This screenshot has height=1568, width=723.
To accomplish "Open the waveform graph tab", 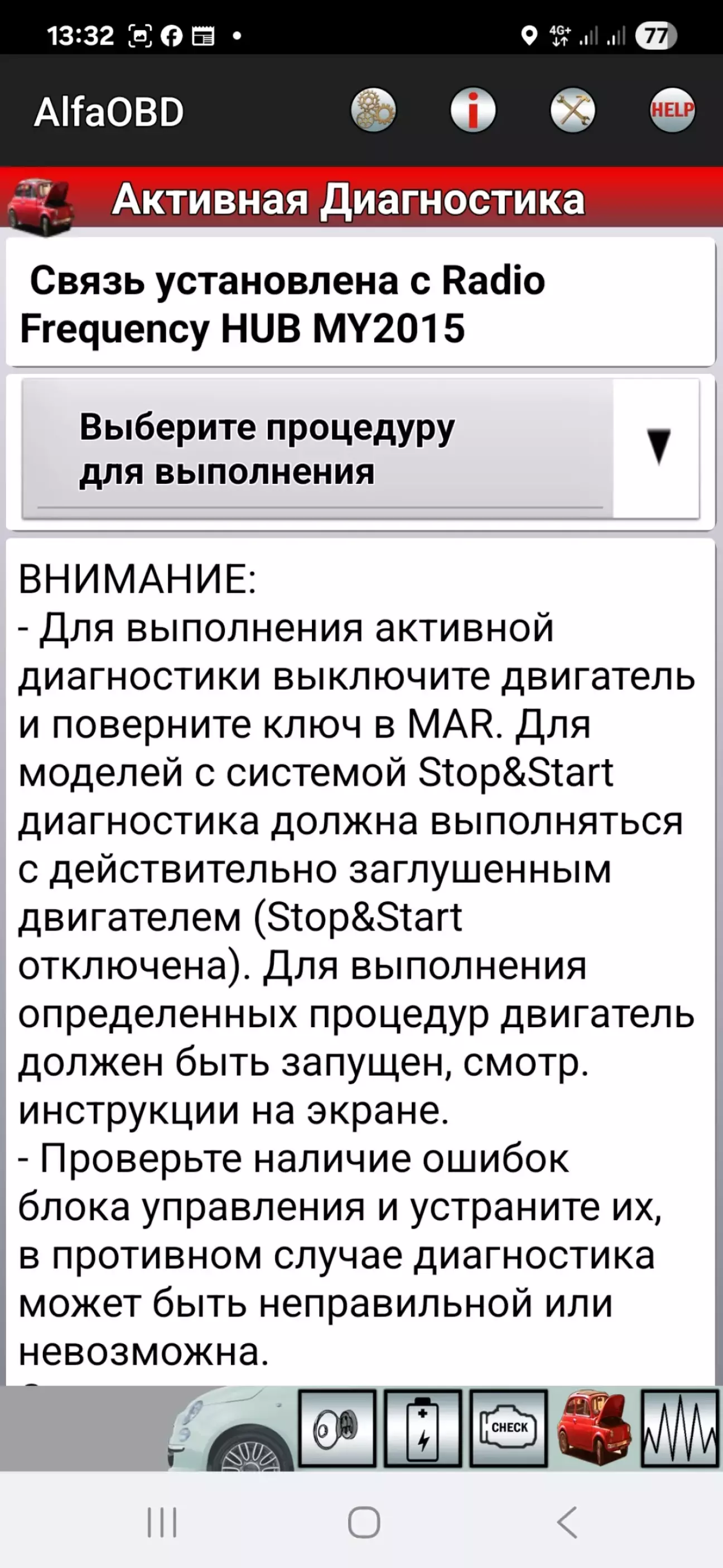I will (x=681, y=1427).
